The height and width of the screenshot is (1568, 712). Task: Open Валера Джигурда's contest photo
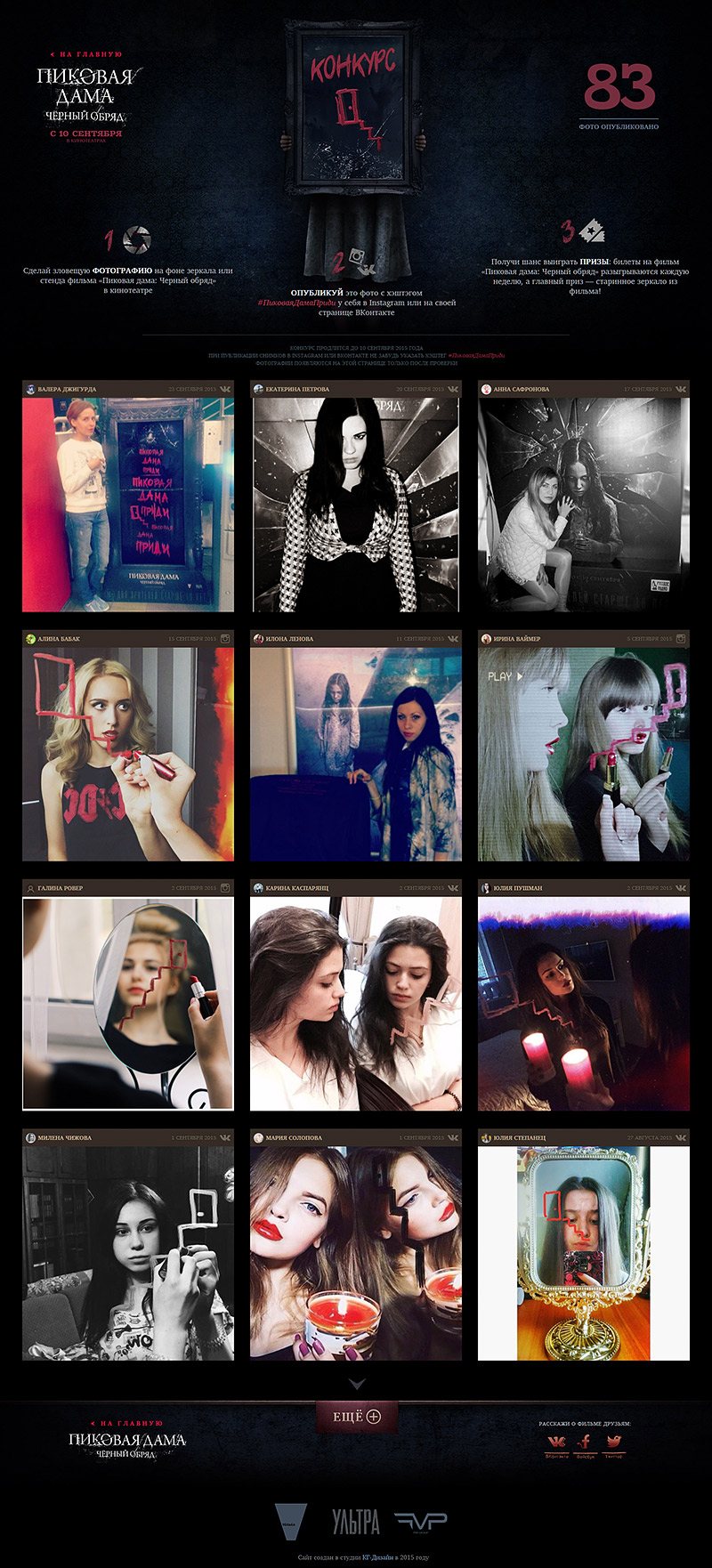[128, 505]
